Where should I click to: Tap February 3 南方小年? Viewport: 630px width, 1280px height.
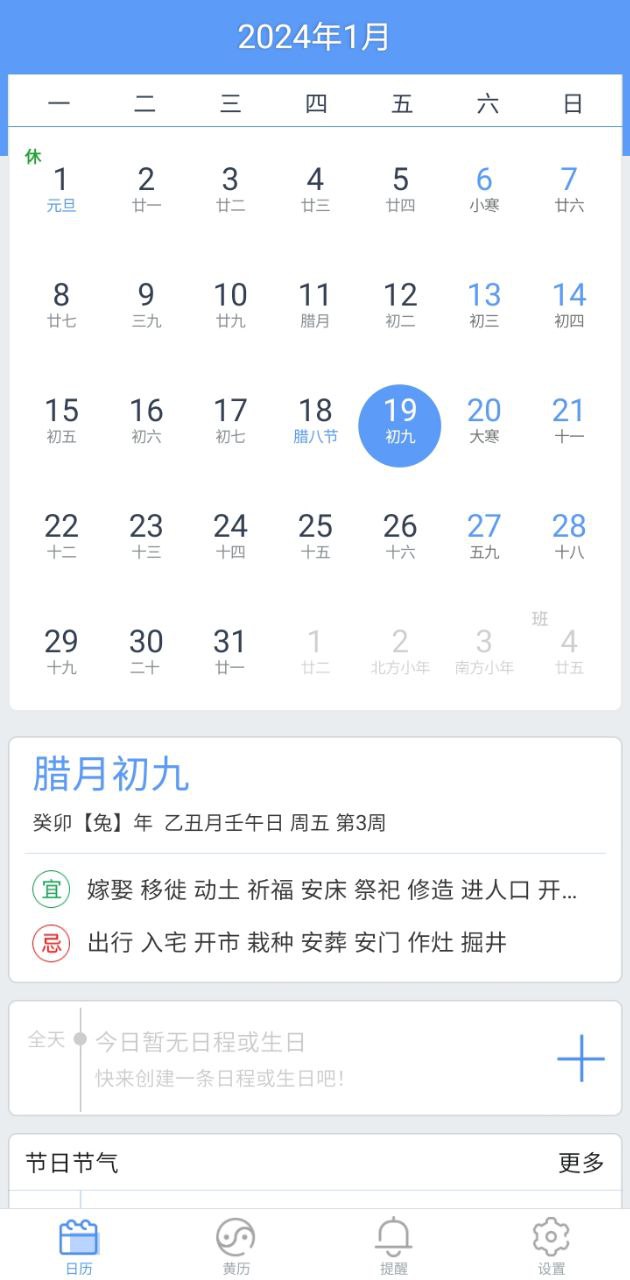click(484, 651)
